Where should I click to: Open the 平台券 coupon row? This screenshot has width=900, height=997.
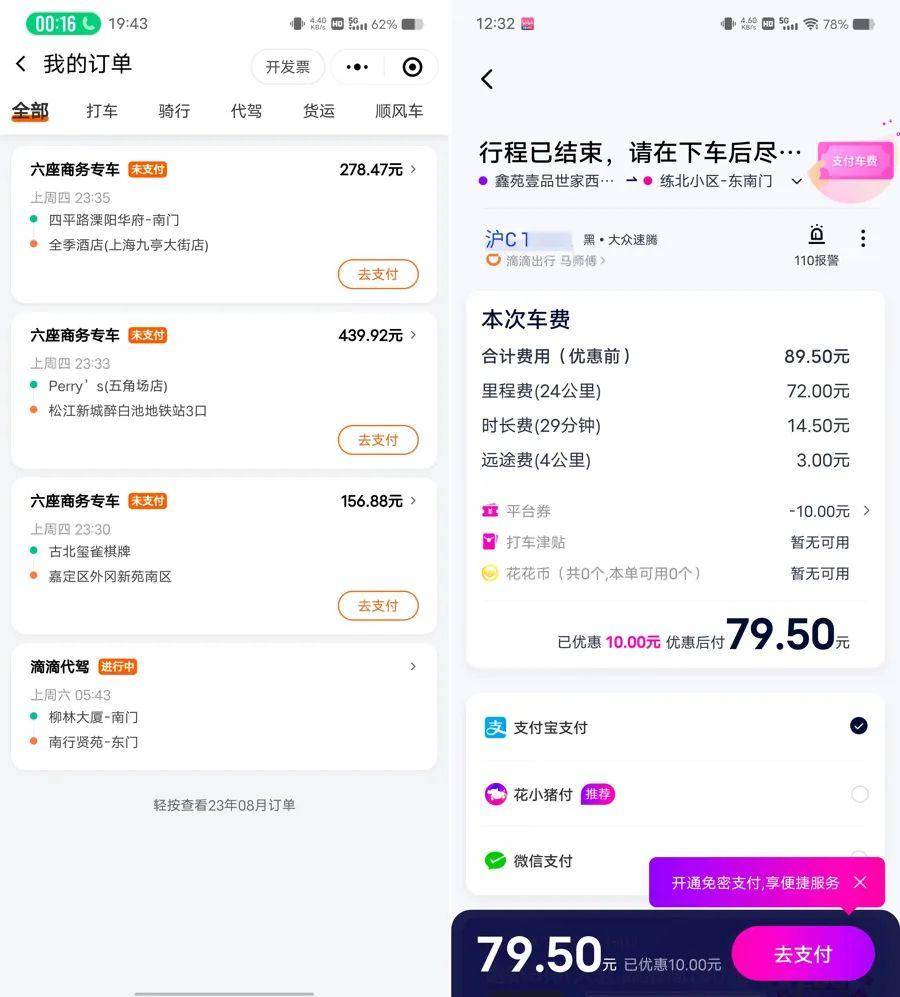675,511
